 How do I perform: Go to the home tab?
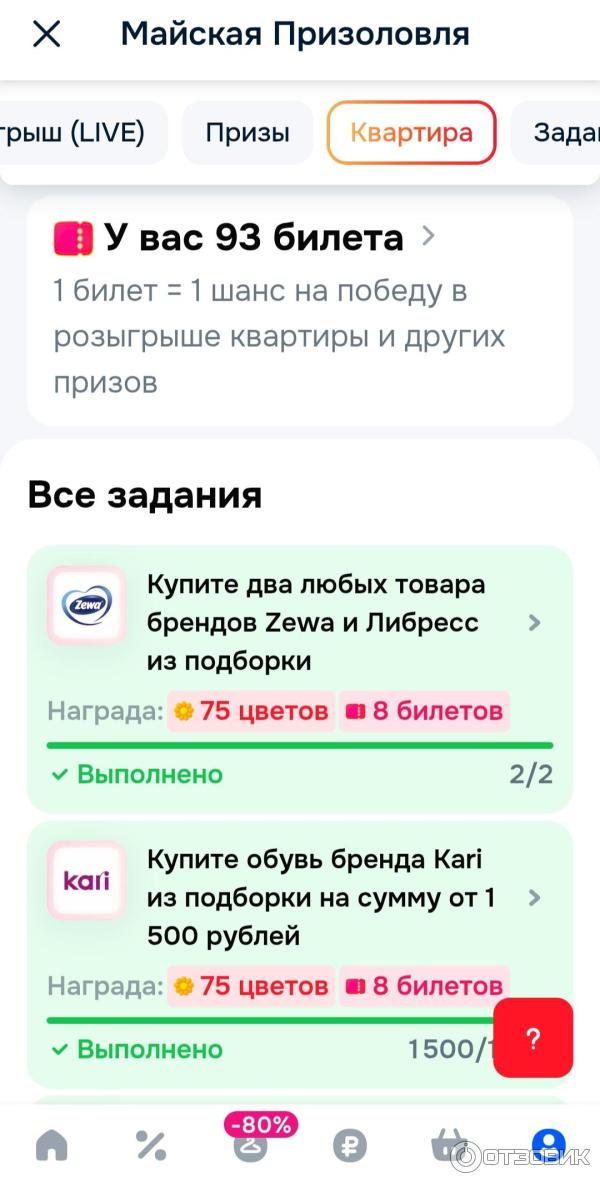tap(52, 1146)
